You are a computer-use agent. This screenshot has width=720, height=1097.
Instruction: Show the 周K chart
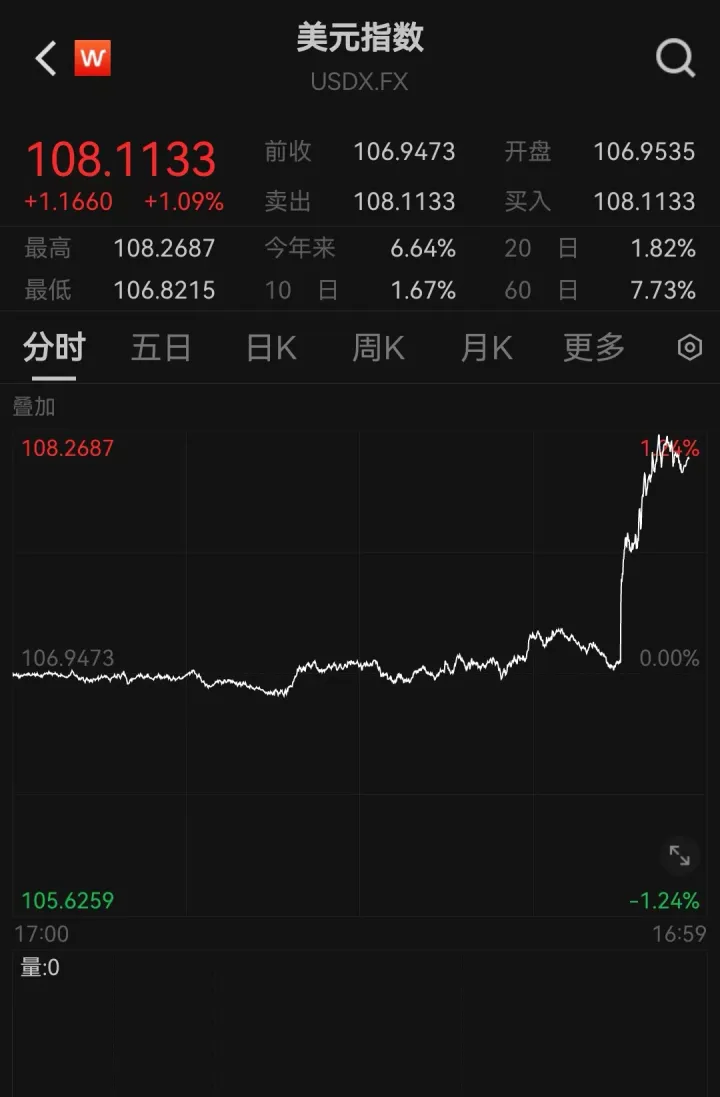(378, 348)
